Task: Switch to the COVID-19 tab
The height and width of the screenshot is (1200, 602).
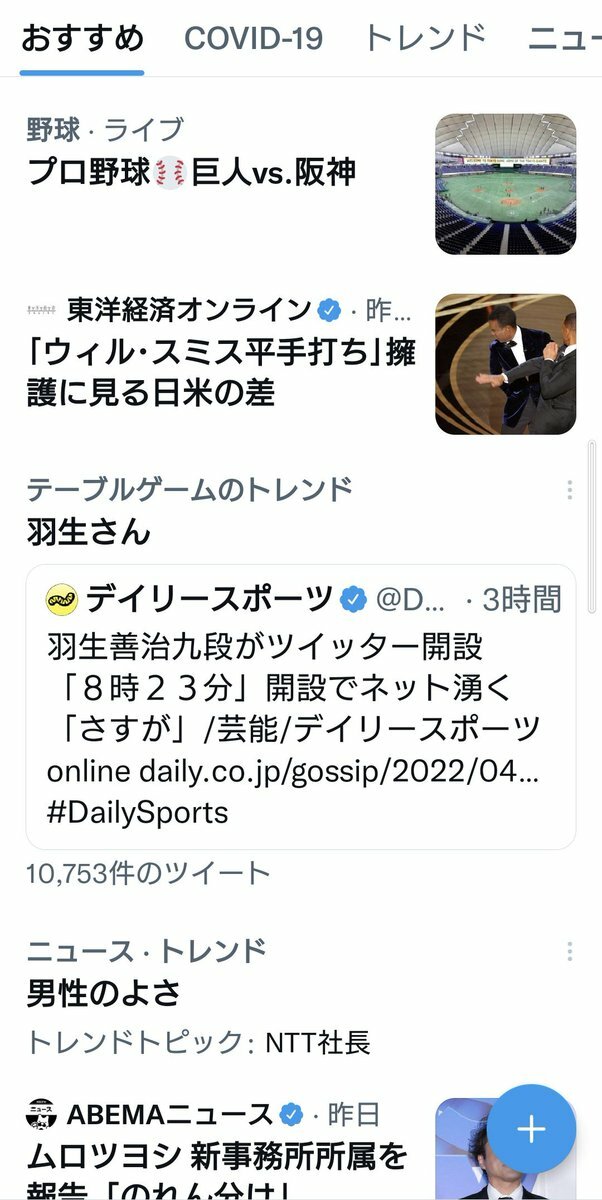Action: (x=253, y=39)
